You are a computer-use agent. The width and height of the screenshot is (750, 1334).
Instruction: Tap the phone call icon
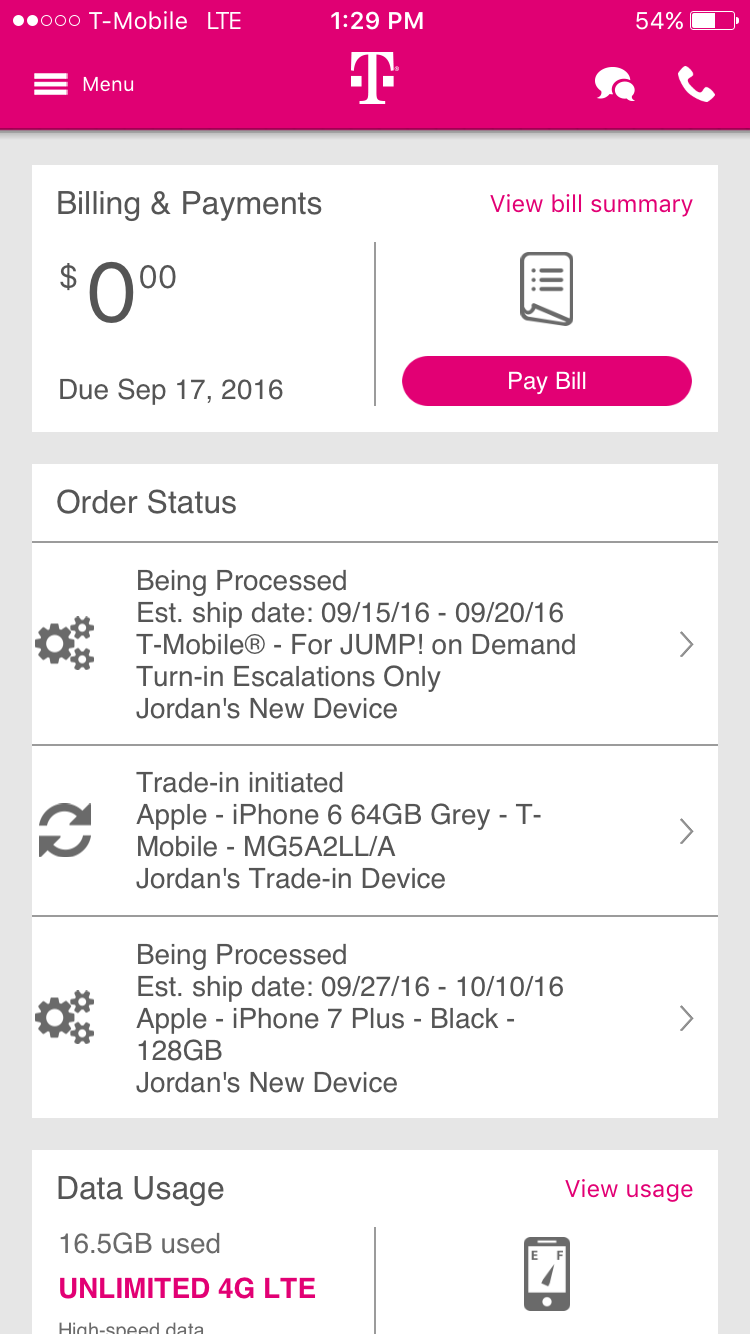coord(696,85)
